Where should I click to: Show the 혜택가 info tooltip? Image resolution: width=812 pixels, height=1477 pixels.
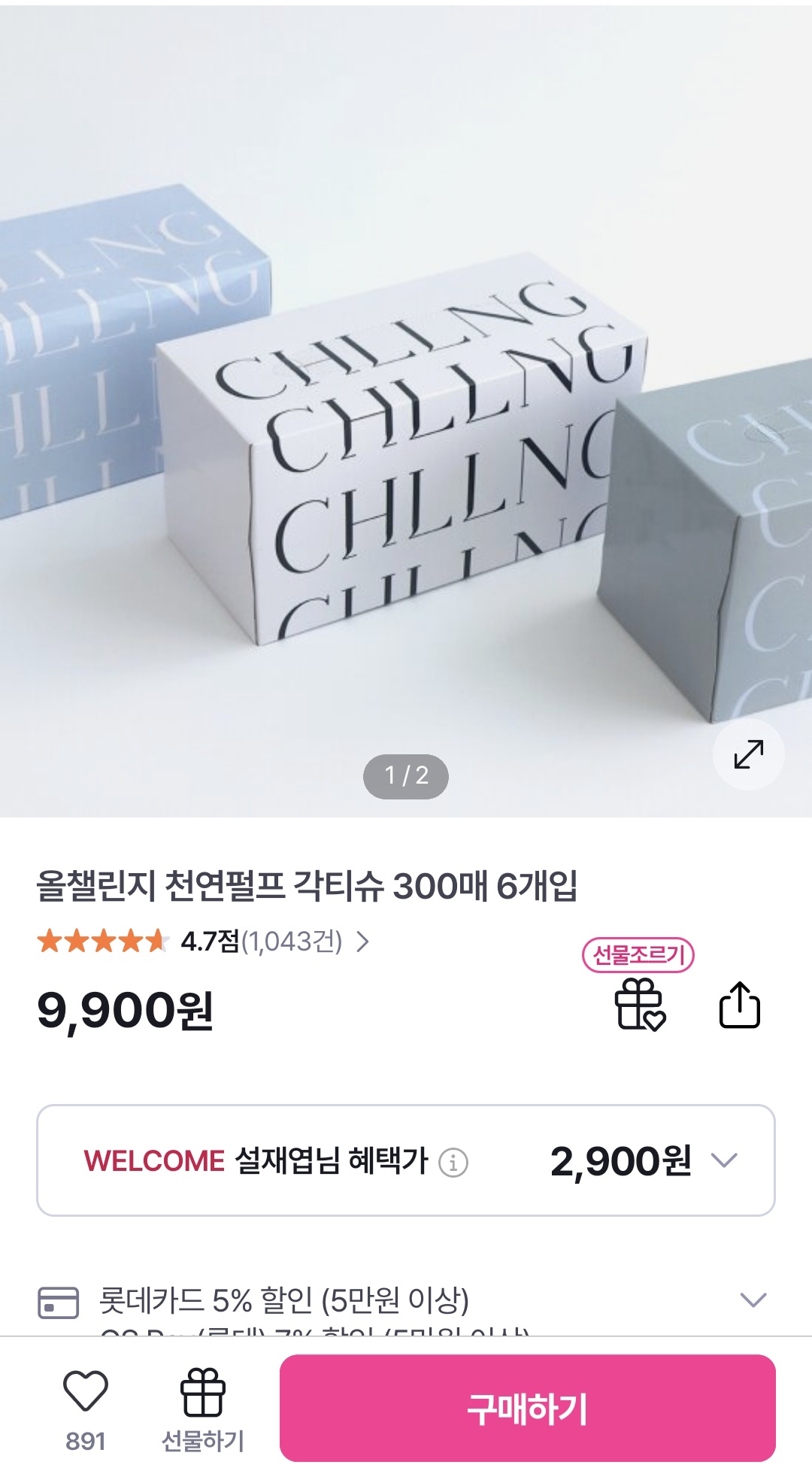(453, 1163)
